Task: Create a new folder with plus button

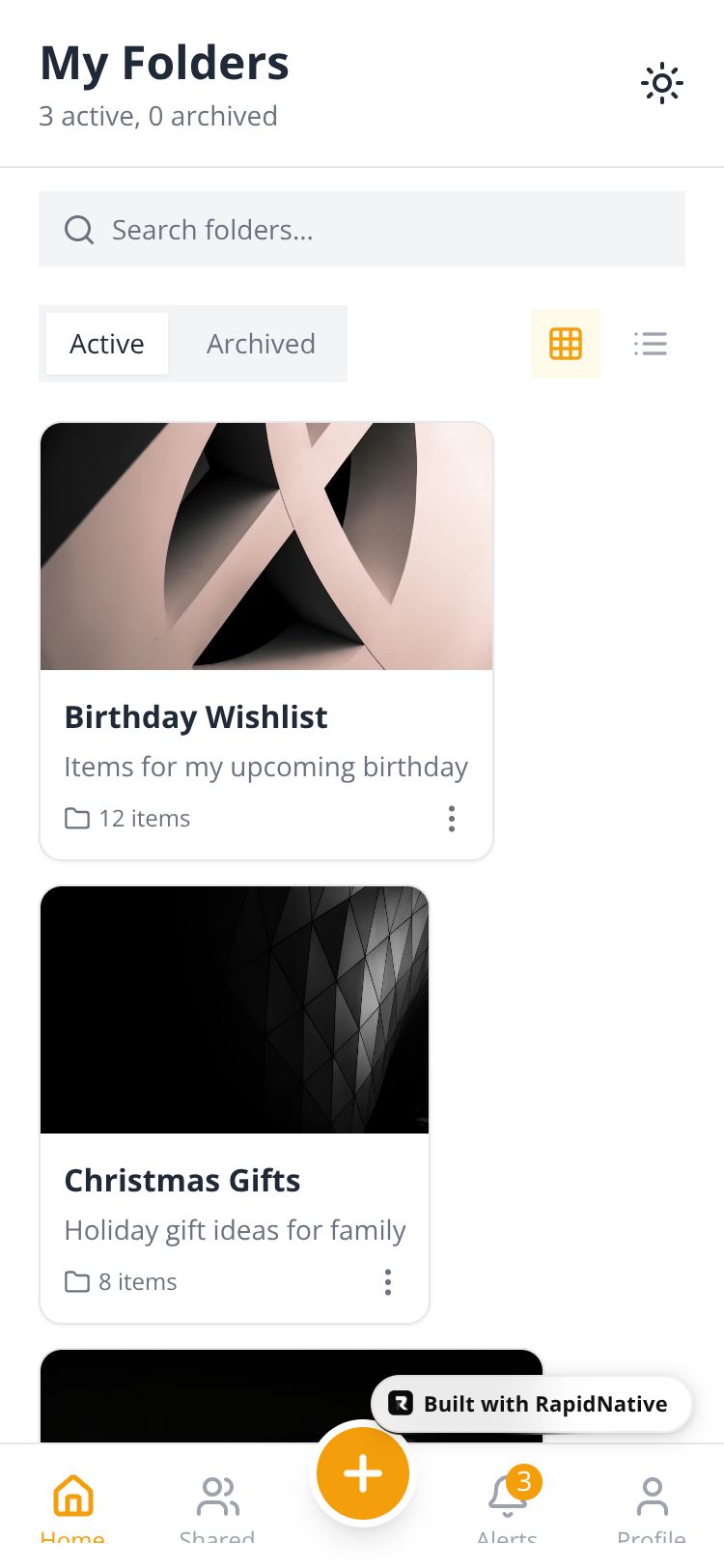Action: (363, 1473)
